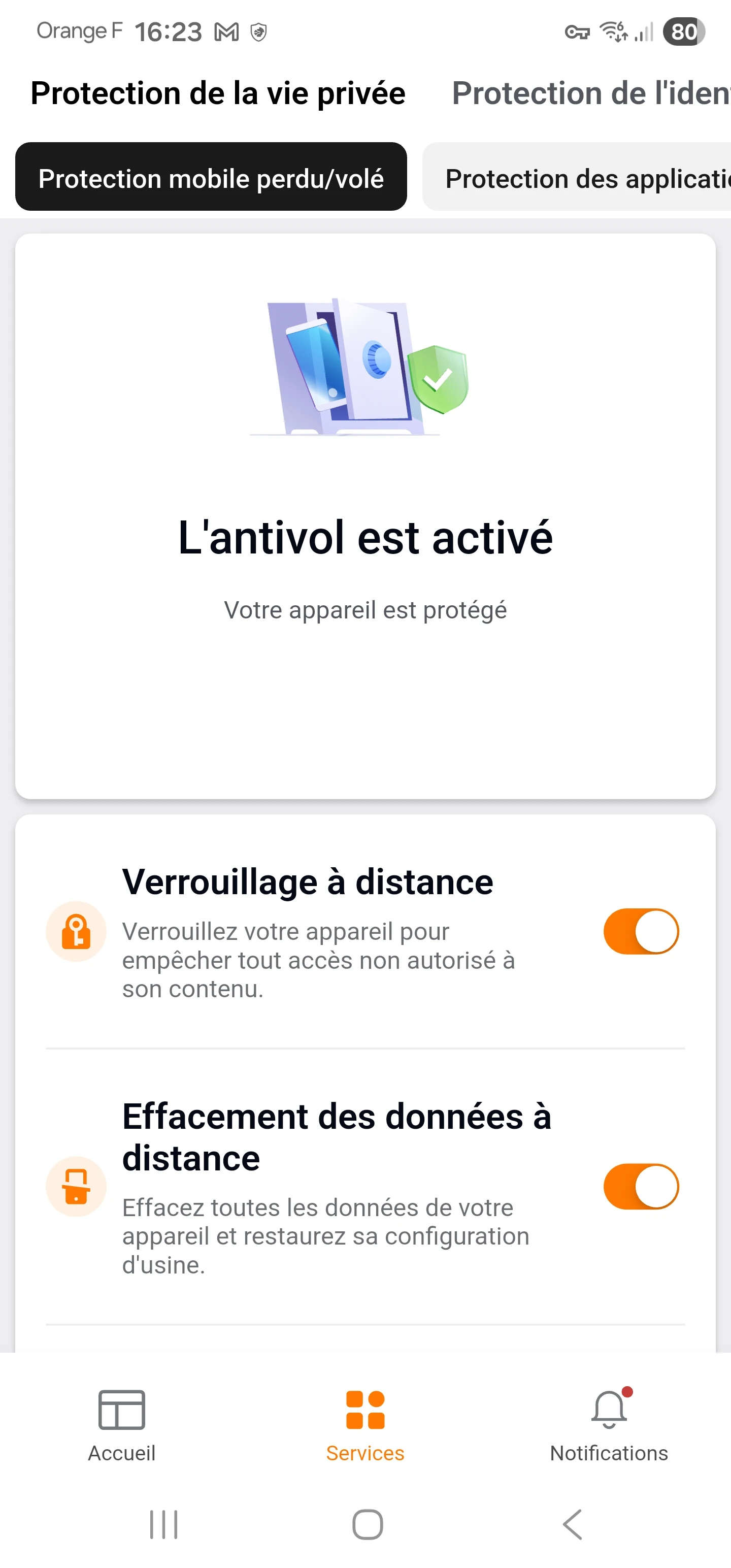
Task: Go back with the system back button
Action: (572, 1525)
